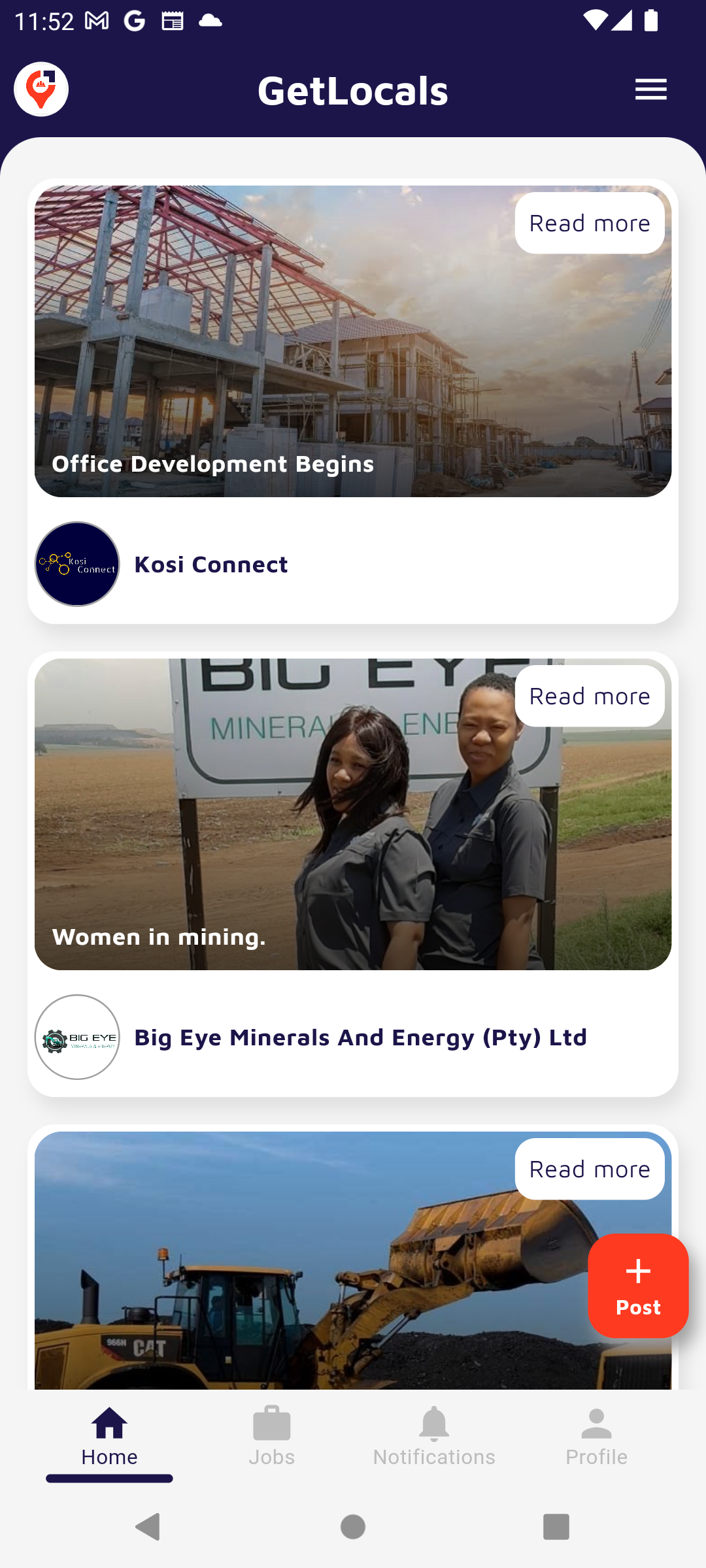Read more on the CAT loader post

[589, 1169]
